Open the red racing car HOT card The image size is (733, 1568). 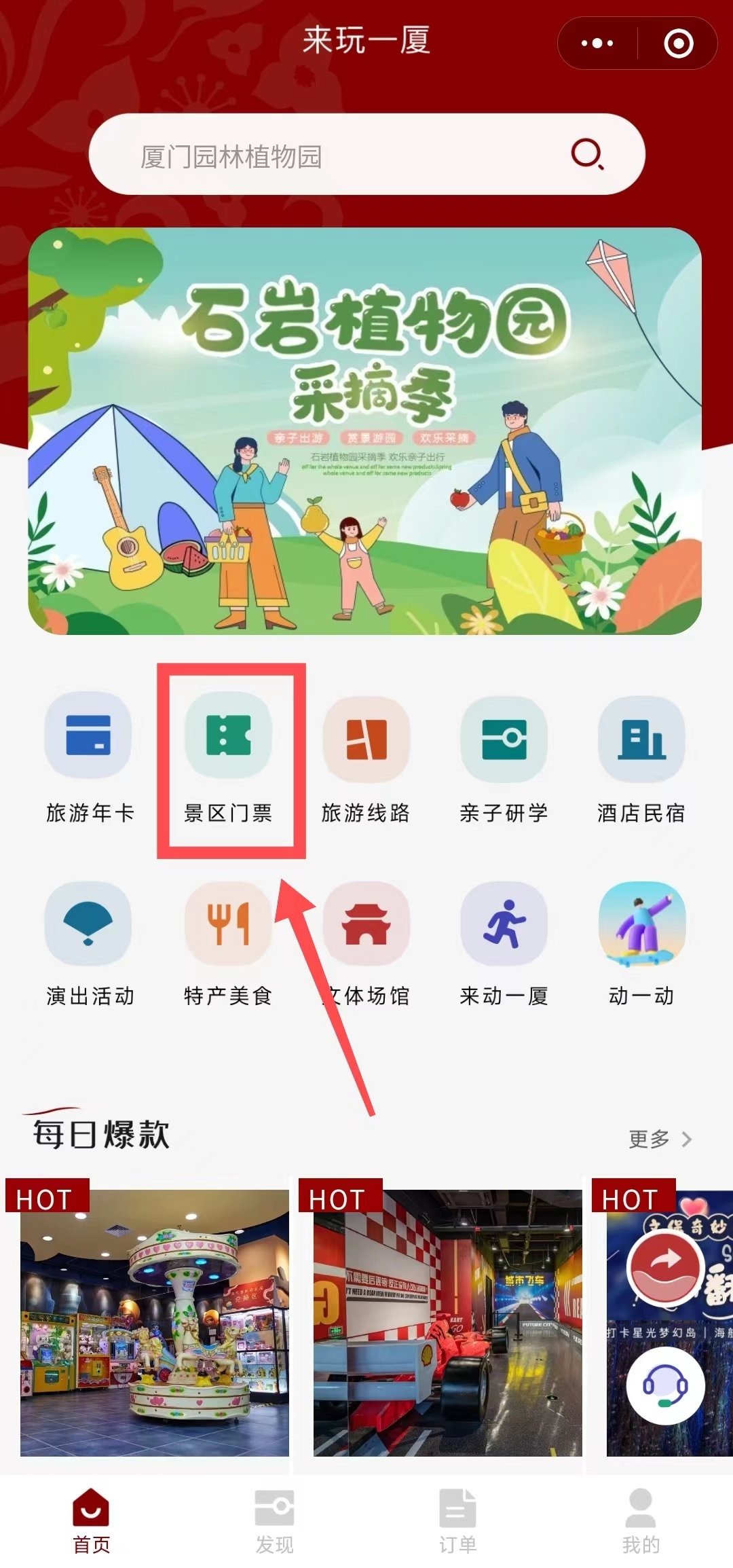point(447,1321)
